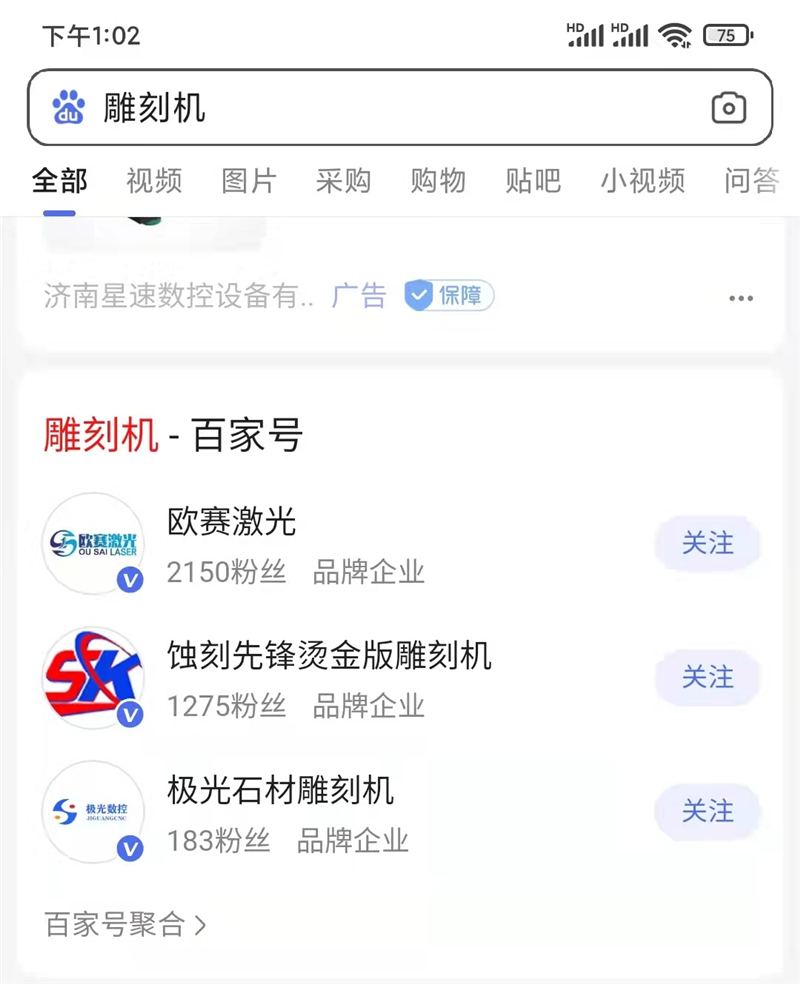Follow 蚀刻先锋烫金版雕刻机 account
800x984 pixels.
[708, 677]
